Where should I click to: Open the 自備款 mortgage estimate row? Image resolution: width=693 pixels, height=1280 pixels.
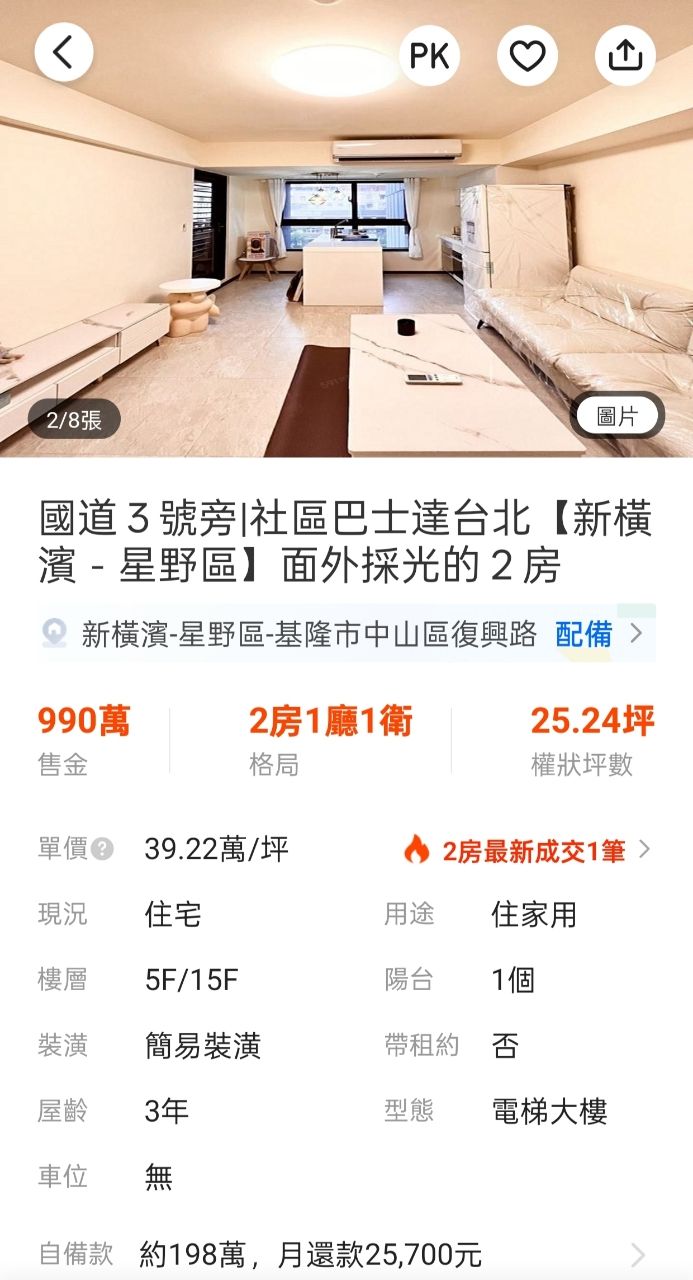click(346, 1254)
